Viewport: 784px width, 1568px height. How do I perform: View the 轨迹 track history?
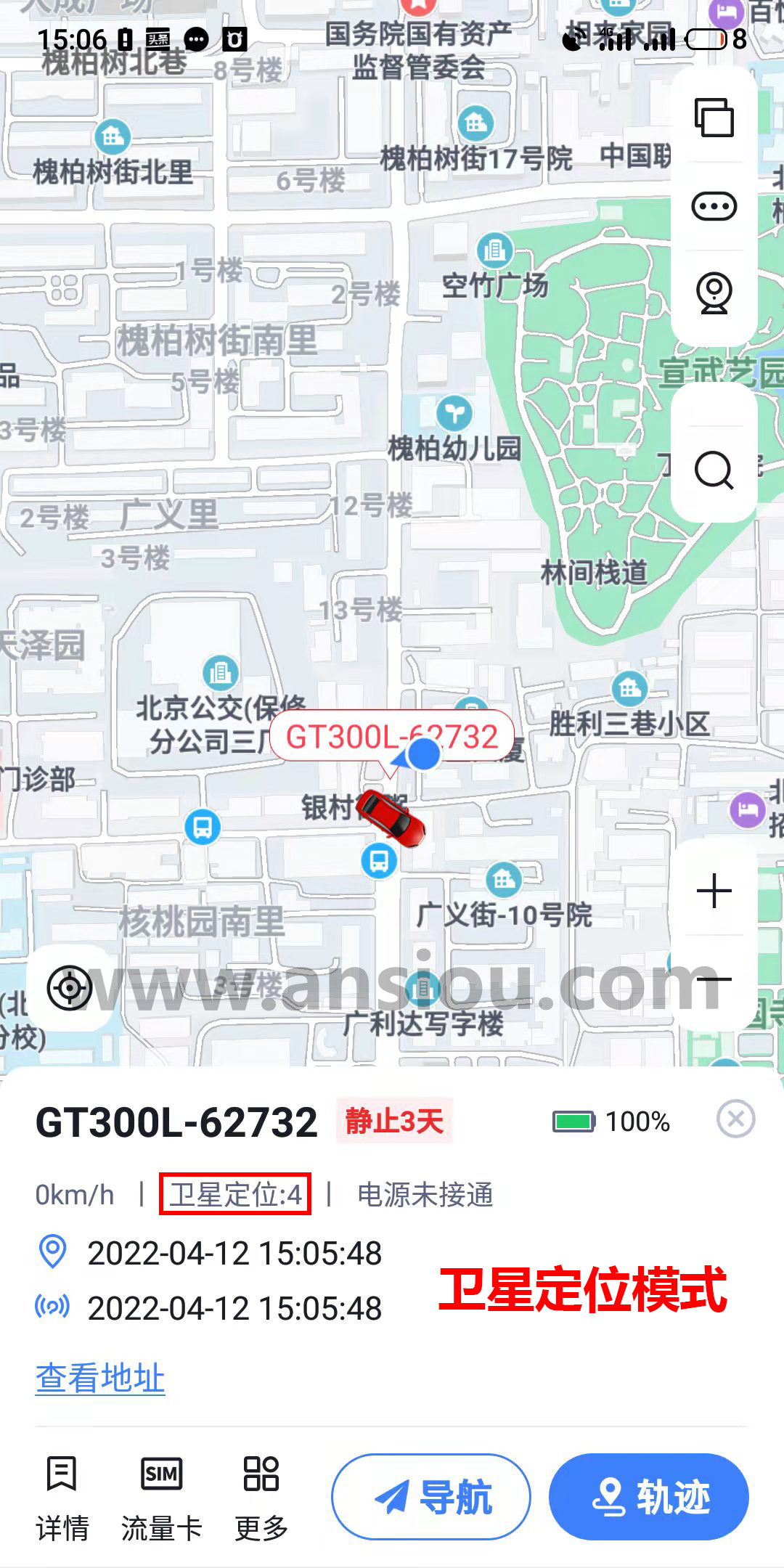[x=648, y=1497]
